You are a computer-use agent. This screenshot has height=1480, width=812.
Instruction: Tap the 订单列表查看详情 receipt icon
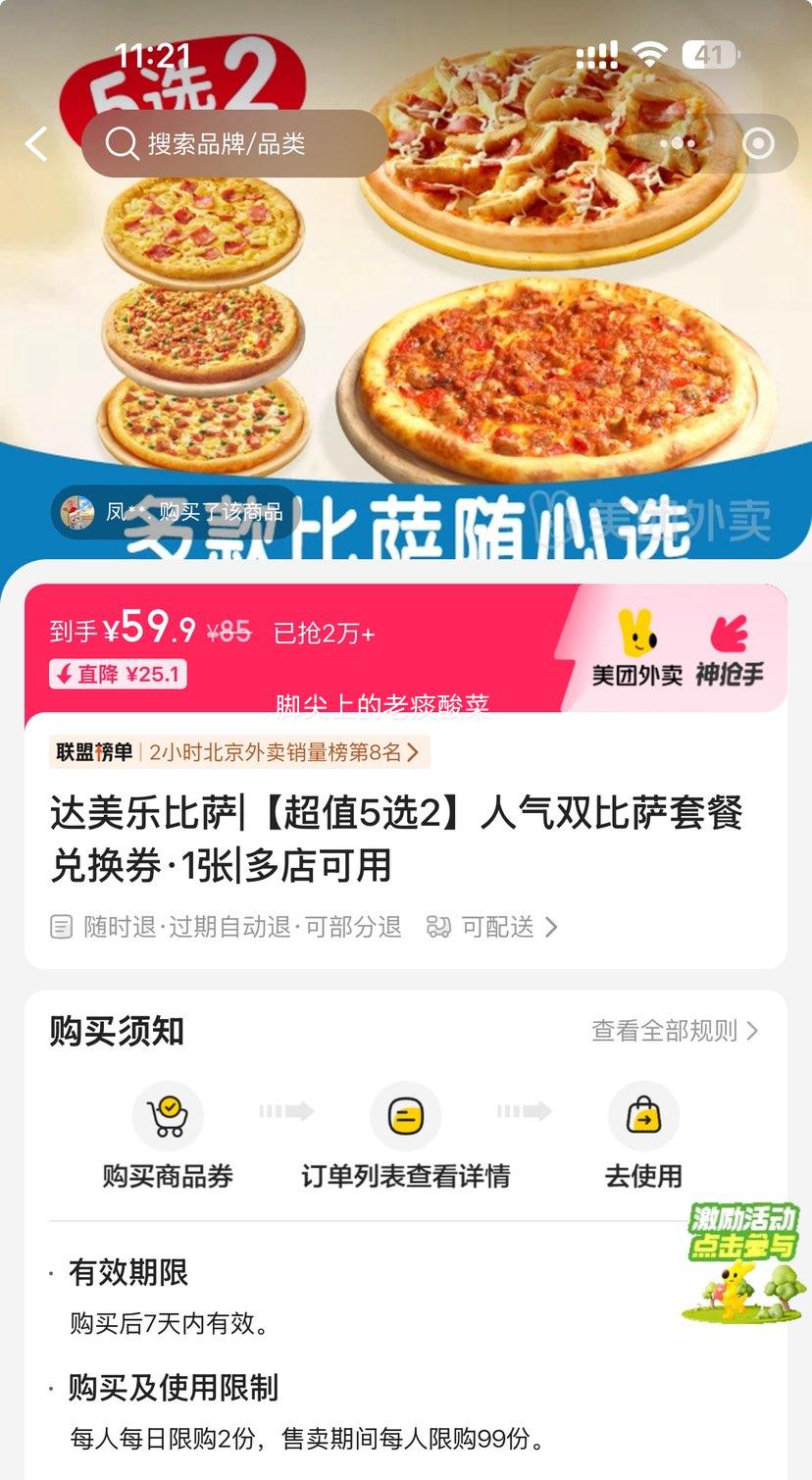pos(406,1115)
